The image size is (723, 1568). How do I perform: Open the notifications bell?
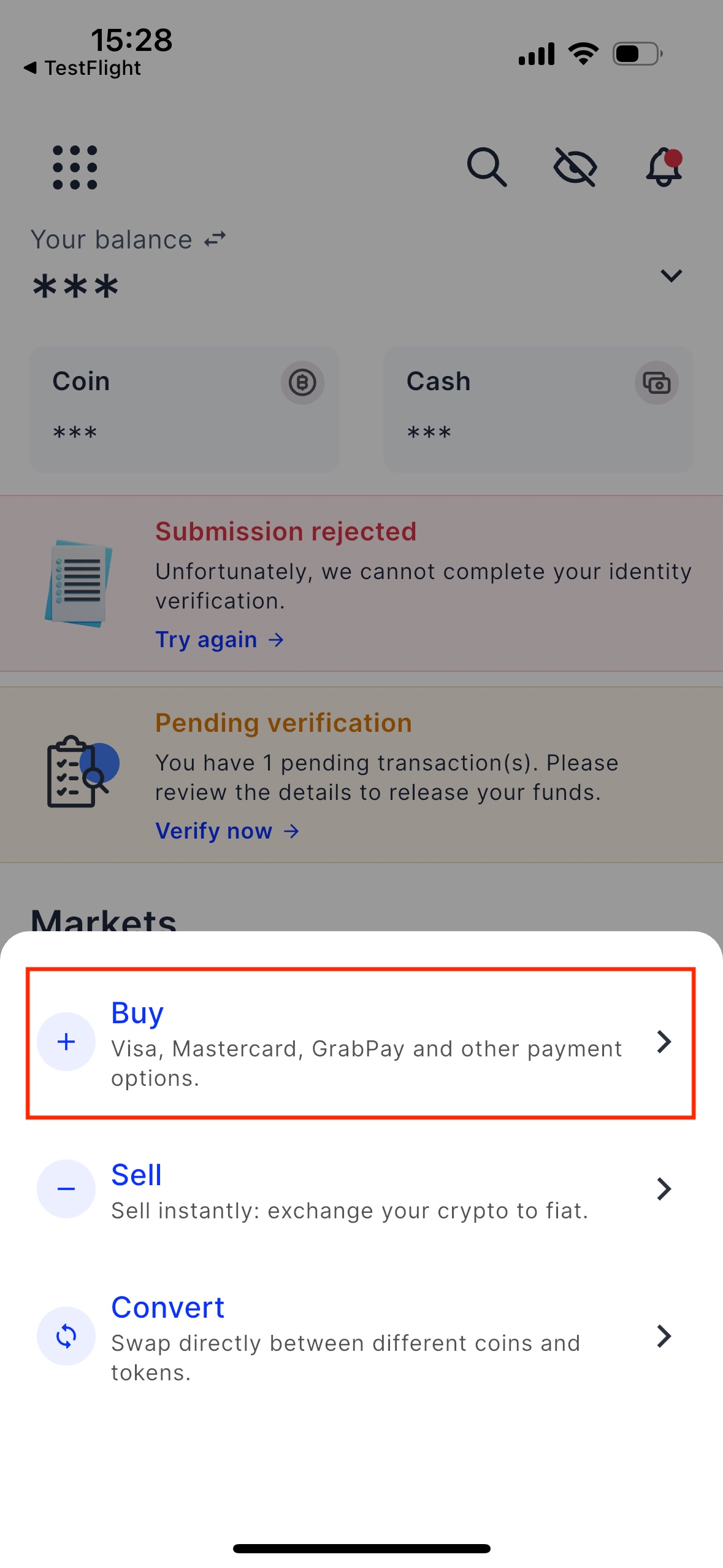coord(664,167)
